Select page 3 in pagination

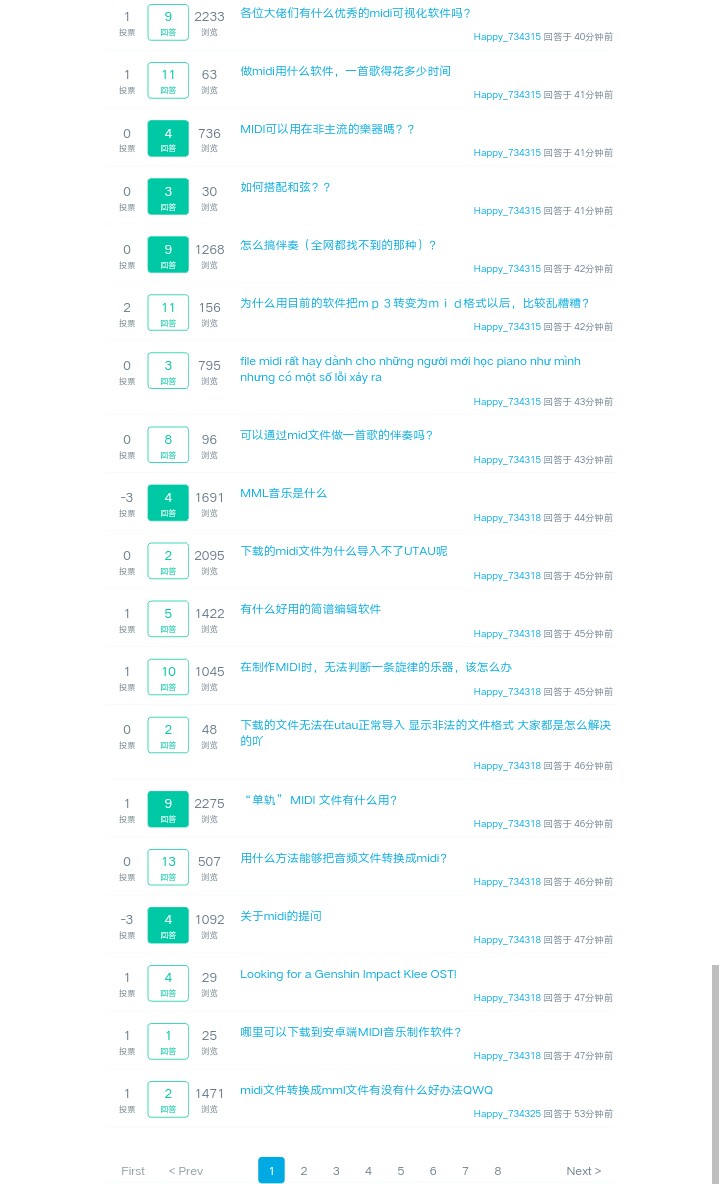[336, 1170]
